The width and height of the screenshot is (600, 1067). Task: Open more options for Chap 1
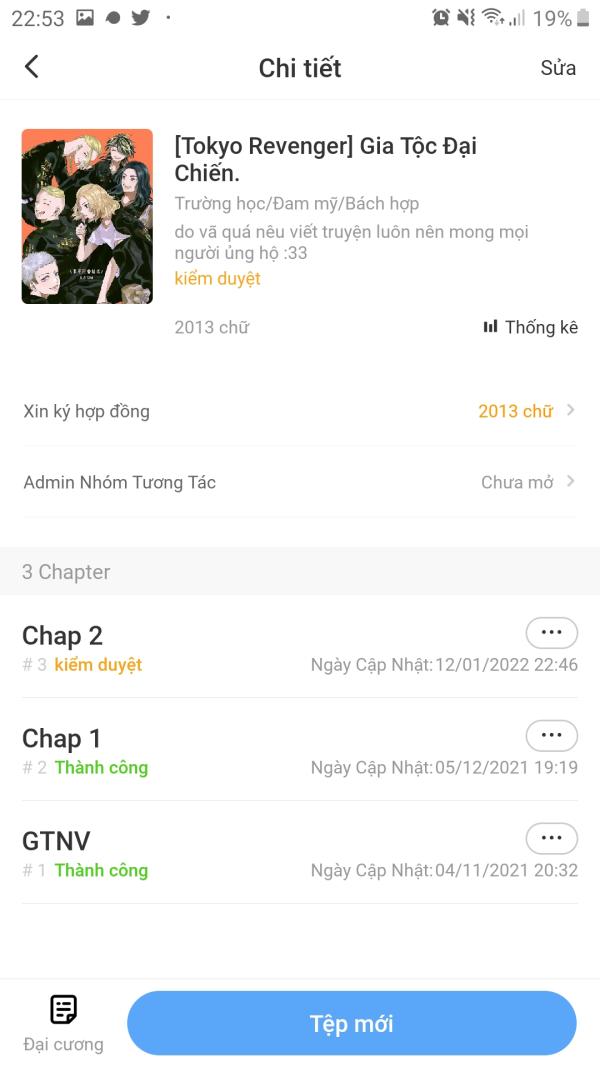pos(551,736)
